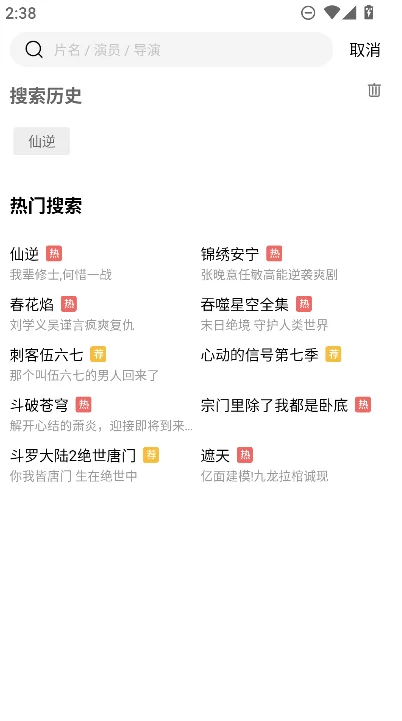Viewport: 402px width, 721px height.
Task: Open hot search 心动的信号第七季
Action: coord(259,355)
